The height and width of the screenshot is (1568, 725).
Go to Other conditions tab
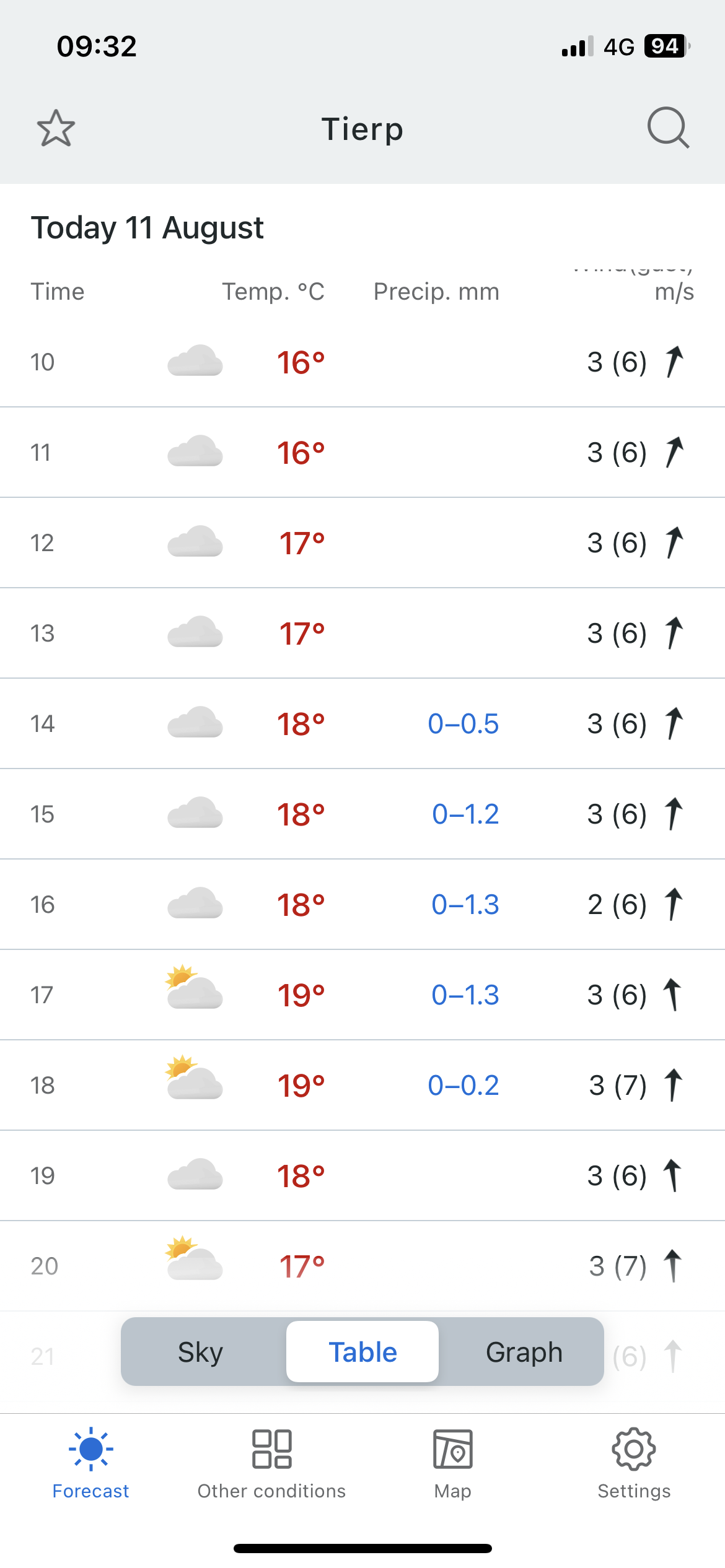(x=272, y=1464)
